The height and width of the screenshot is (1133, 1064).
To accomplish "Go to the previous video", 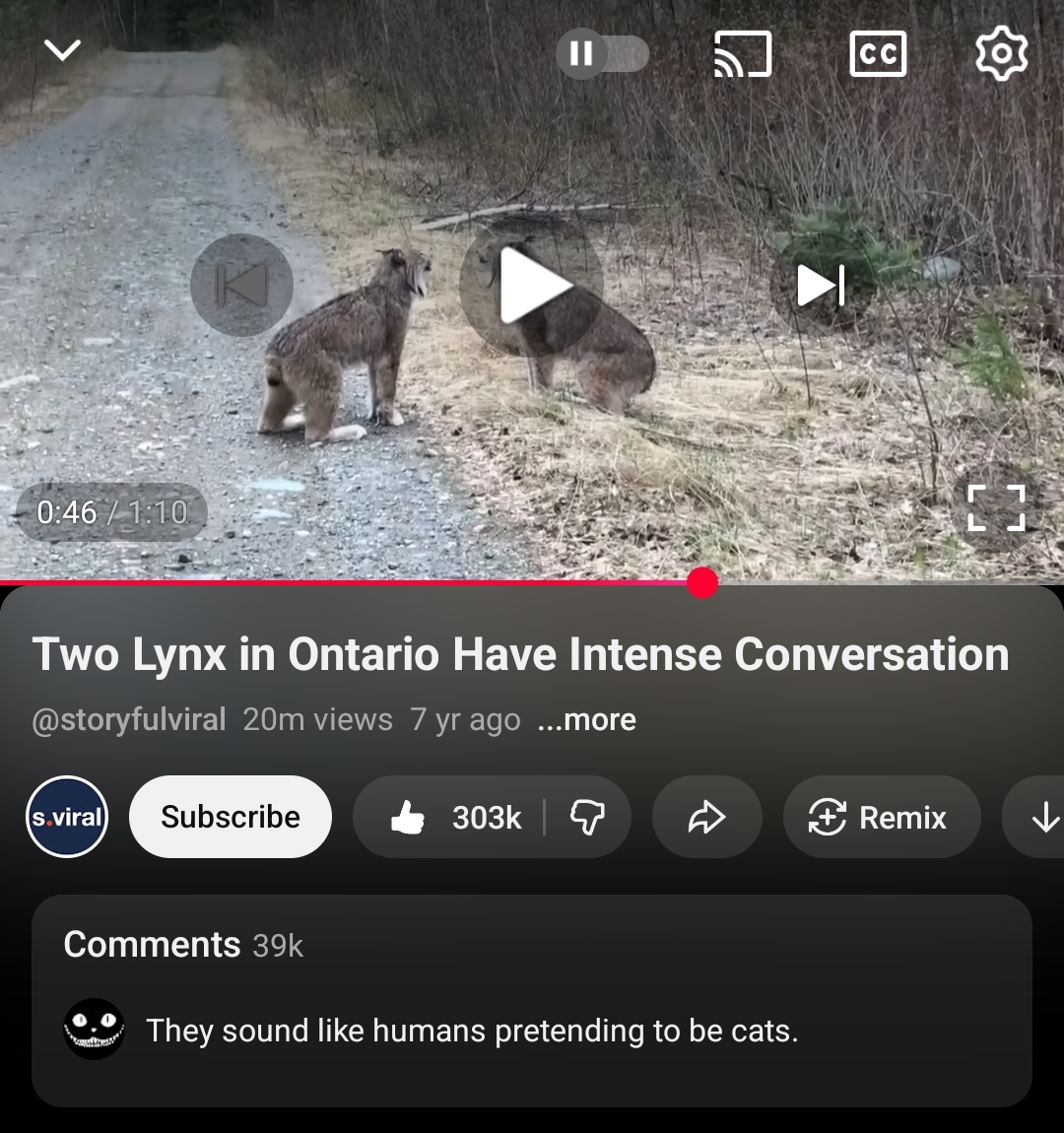I will [x=241, y=286].
